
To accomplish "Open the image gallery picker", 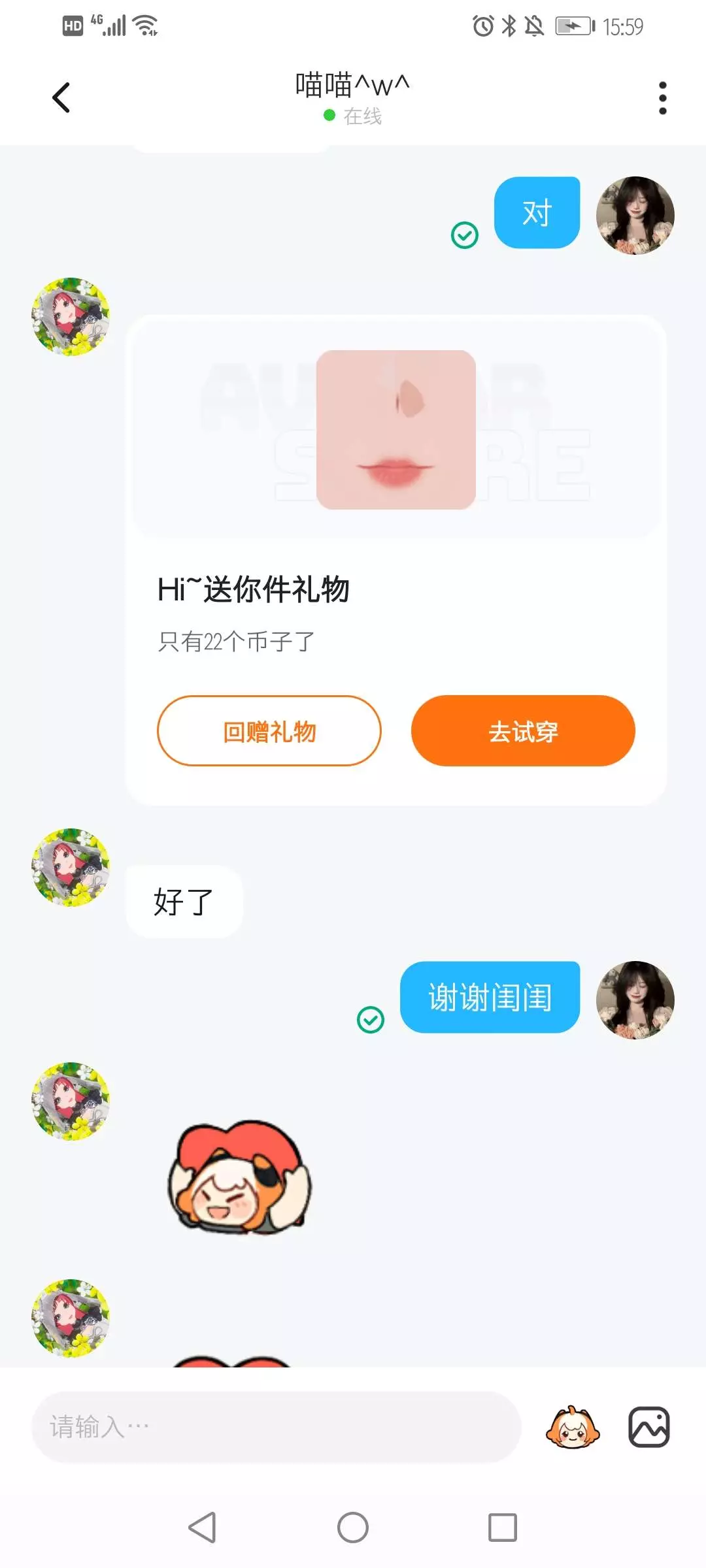I will pyautogui.click(x=648, y=1427).
